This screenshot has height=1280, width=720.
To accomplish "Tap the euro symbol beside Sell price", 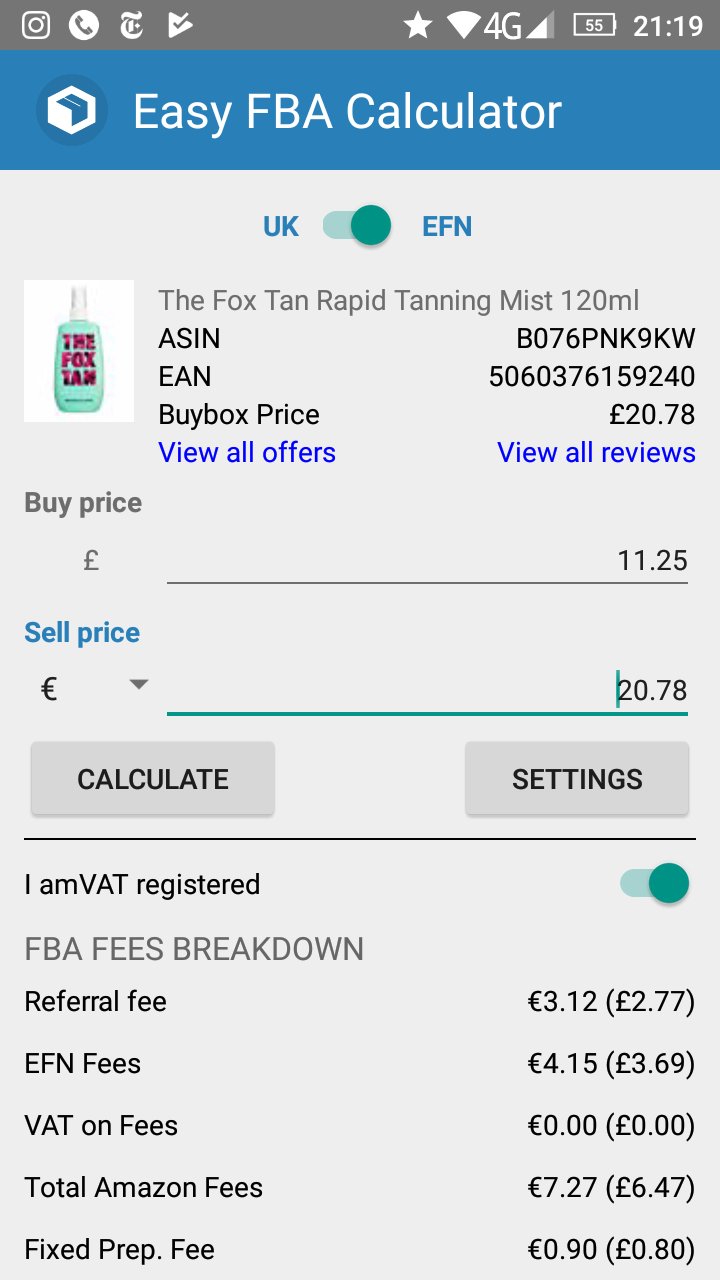I will pyautogui.click(x=48, y=689).
